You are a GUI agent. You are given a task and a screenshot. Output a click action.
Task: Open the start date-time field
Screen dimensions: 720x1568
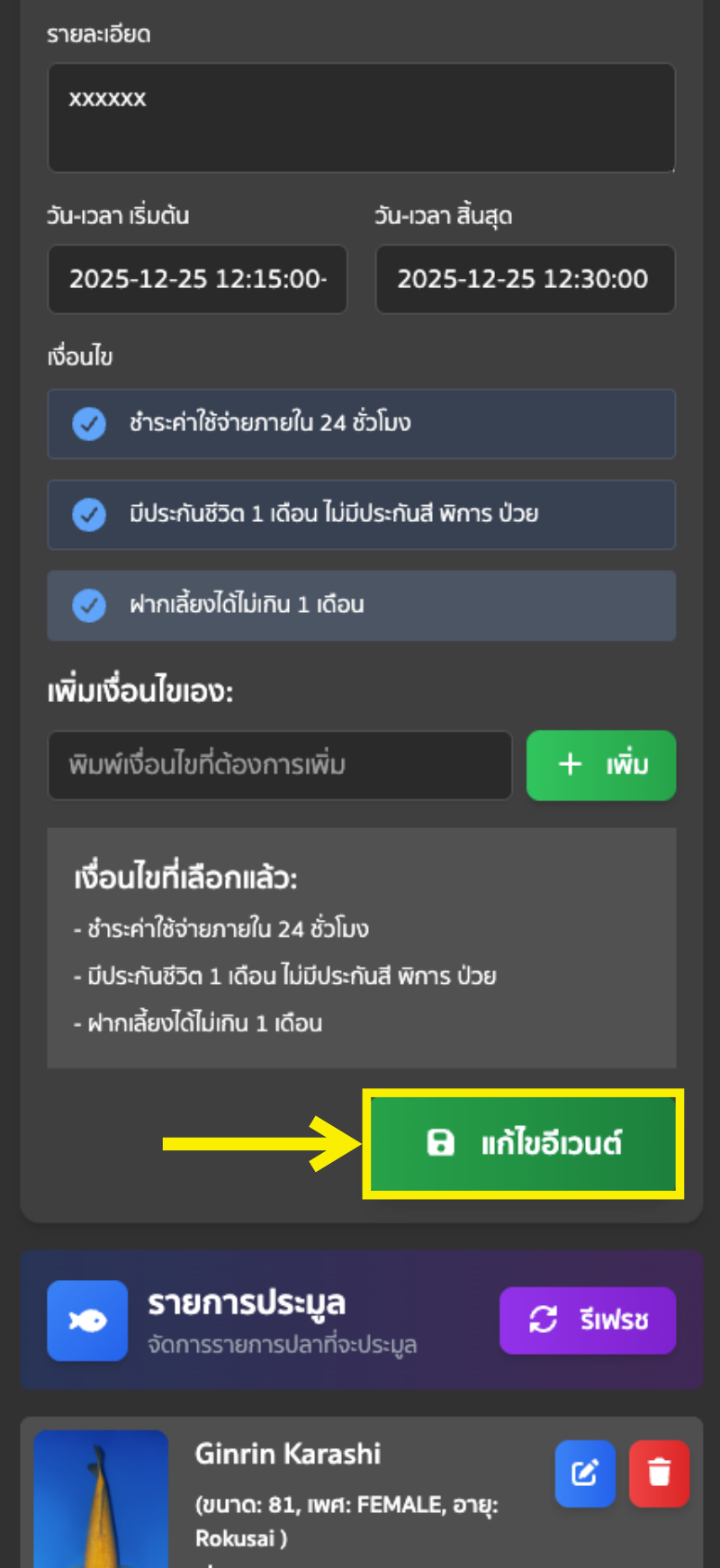pos(197,280)
